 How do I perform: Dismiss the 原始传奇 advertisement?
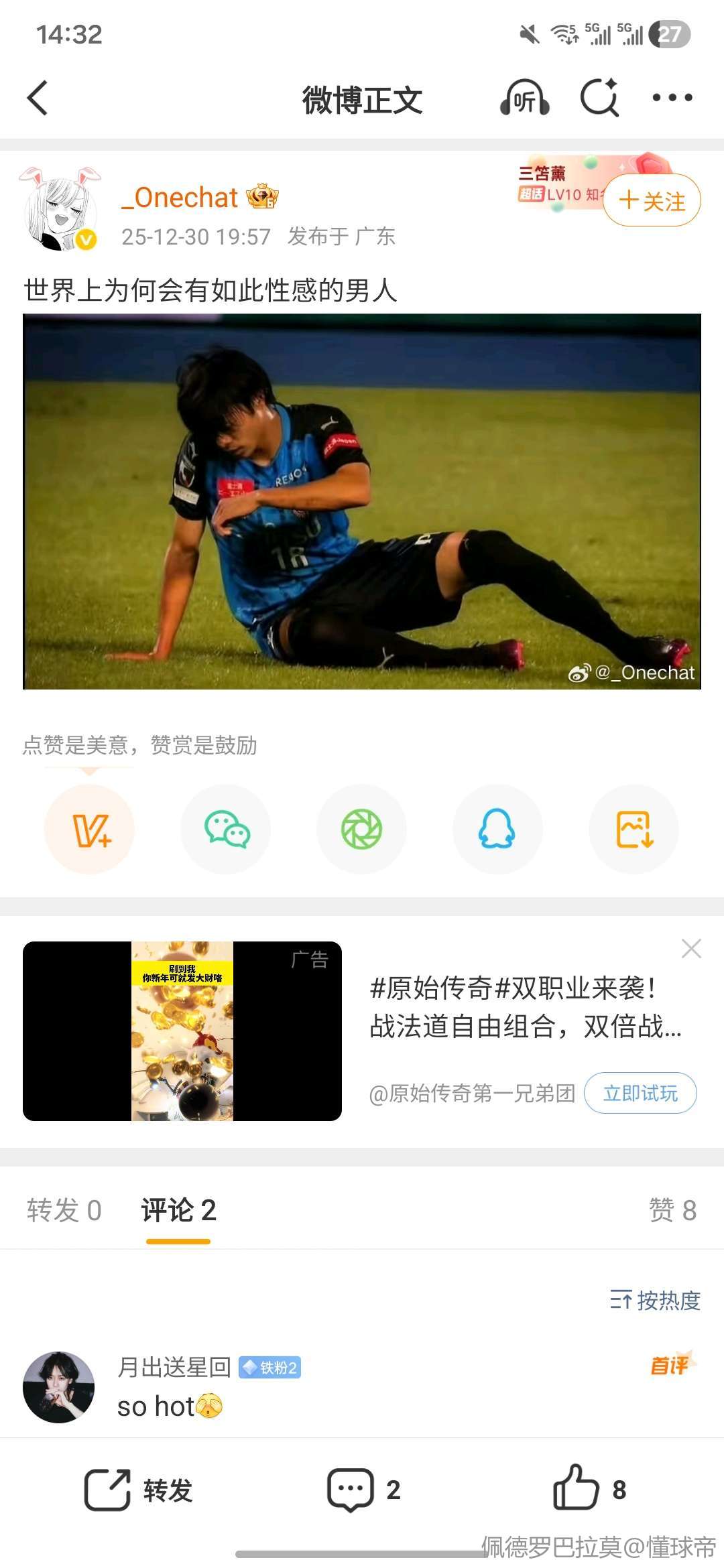[x=691, y=948]
